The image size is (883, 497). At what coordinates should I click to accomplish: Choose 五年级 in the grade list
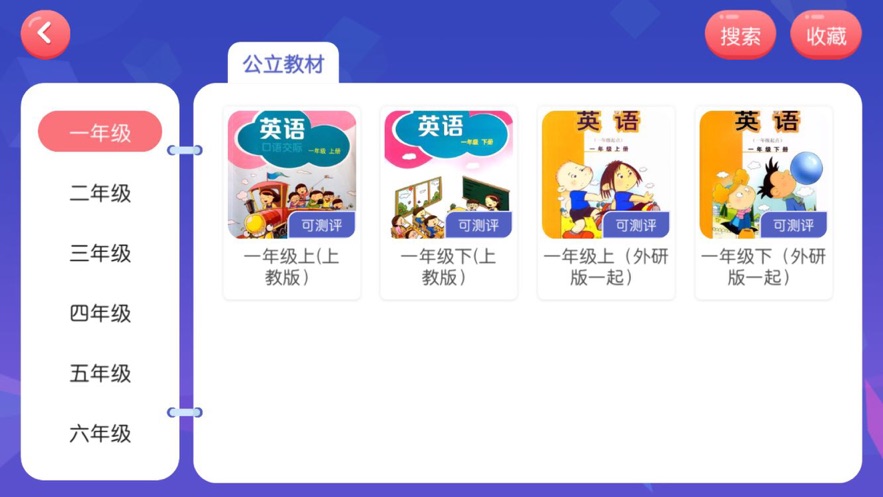(100, 373)
